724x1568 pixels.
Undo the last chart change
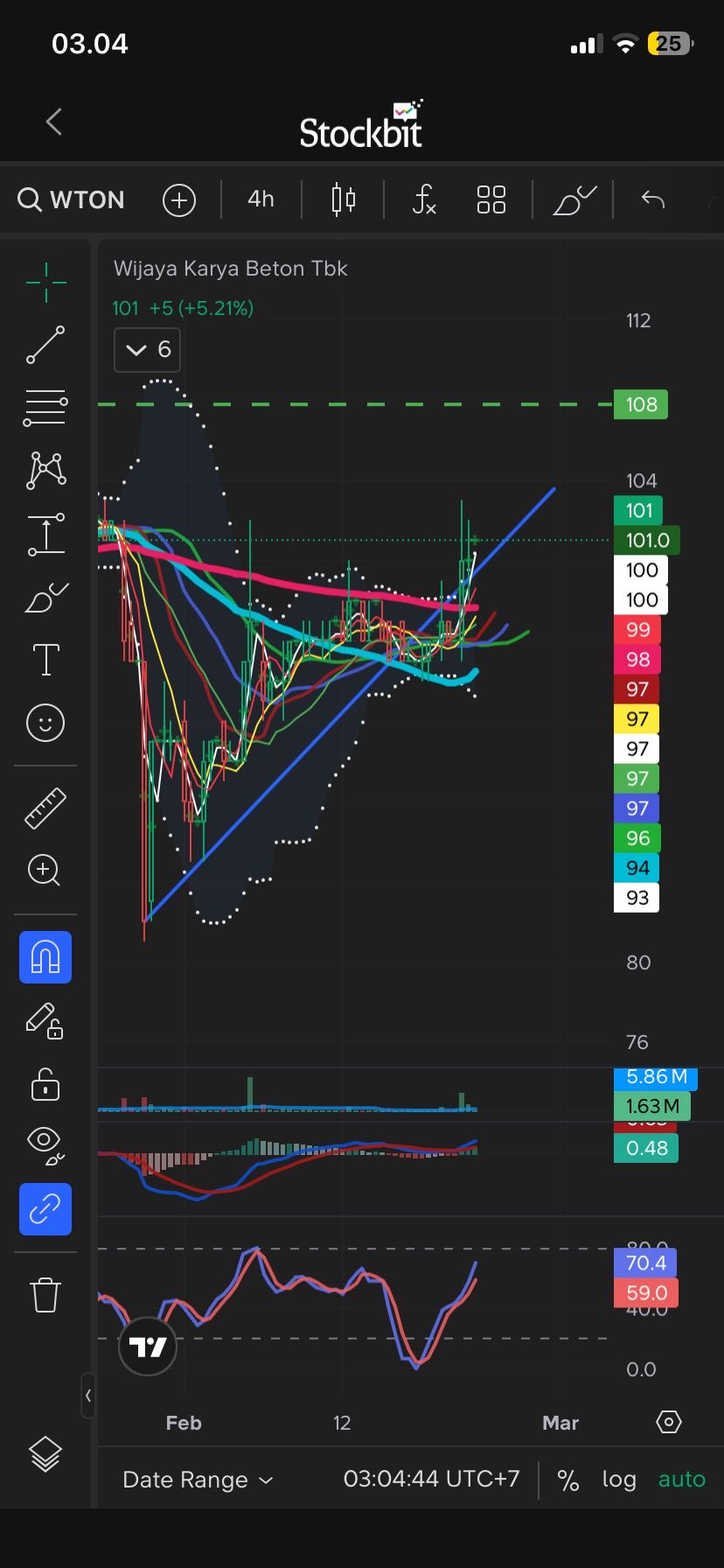tap(653, 199)
